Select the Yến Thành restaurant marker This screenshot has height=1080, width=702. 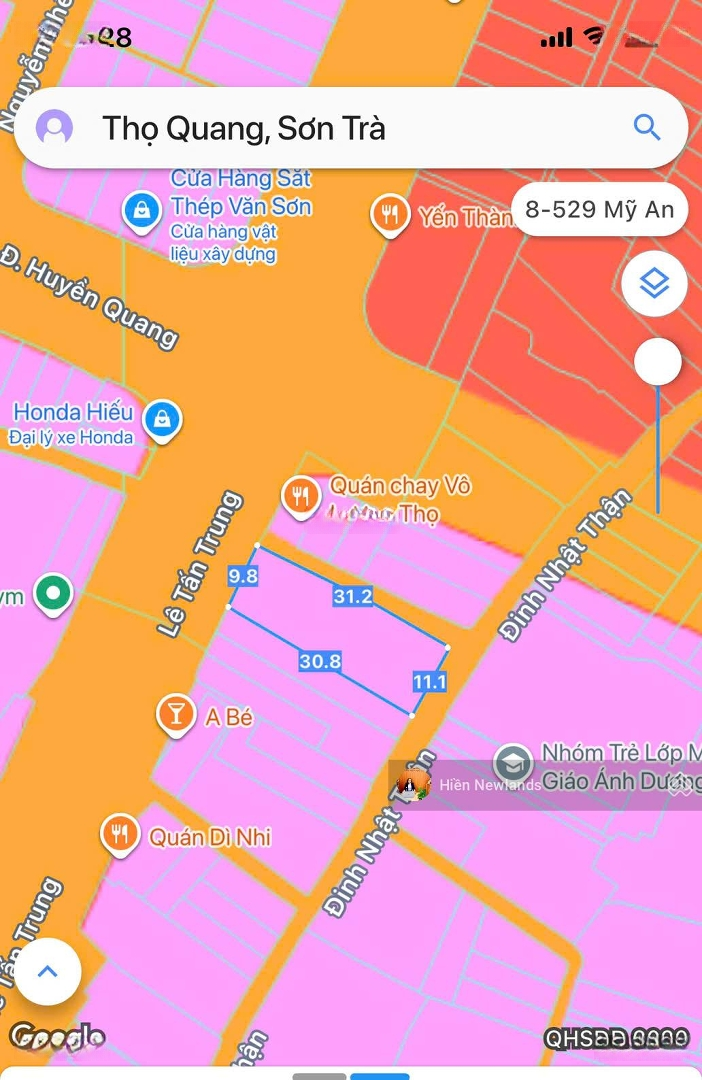390,214
